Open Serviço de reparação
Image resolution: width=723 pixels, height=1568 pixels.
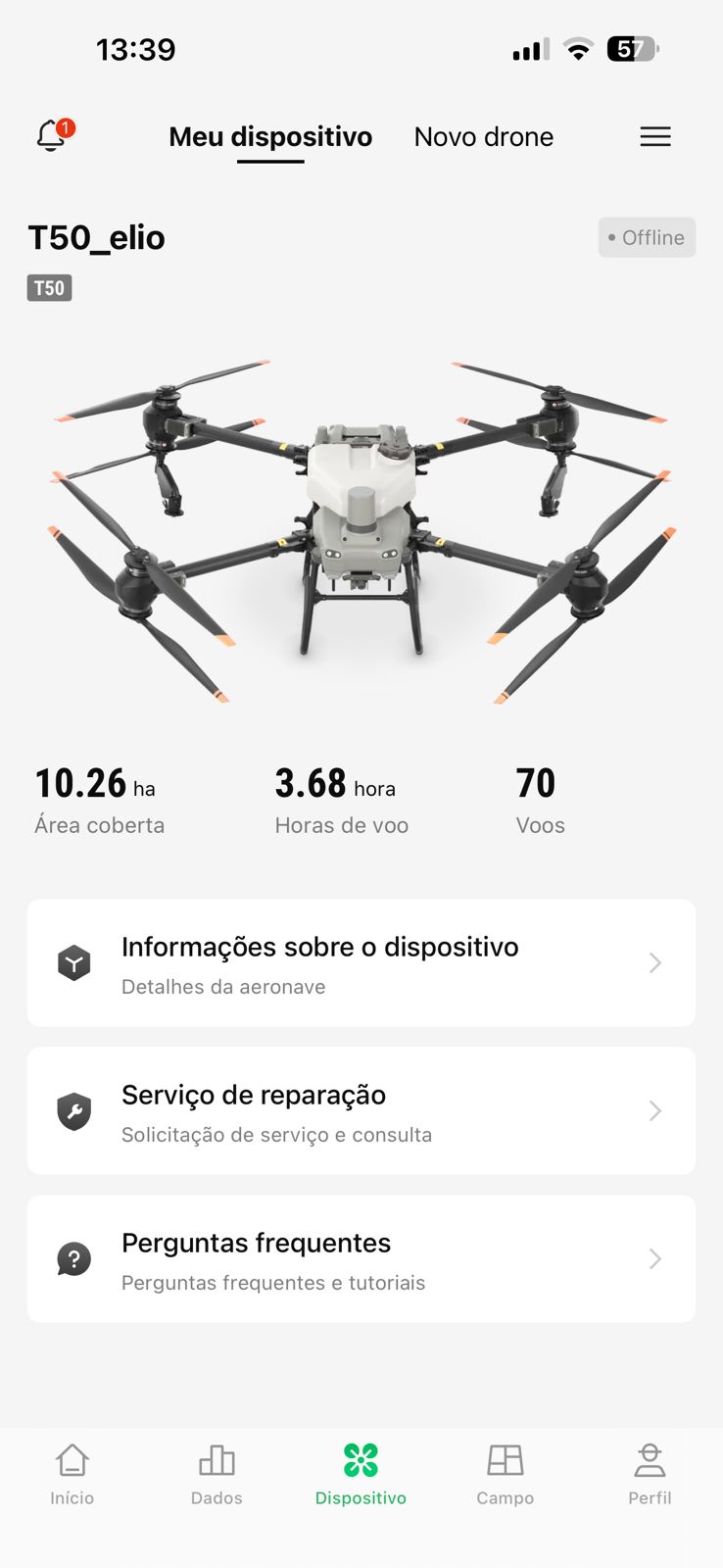point(361,1111)
